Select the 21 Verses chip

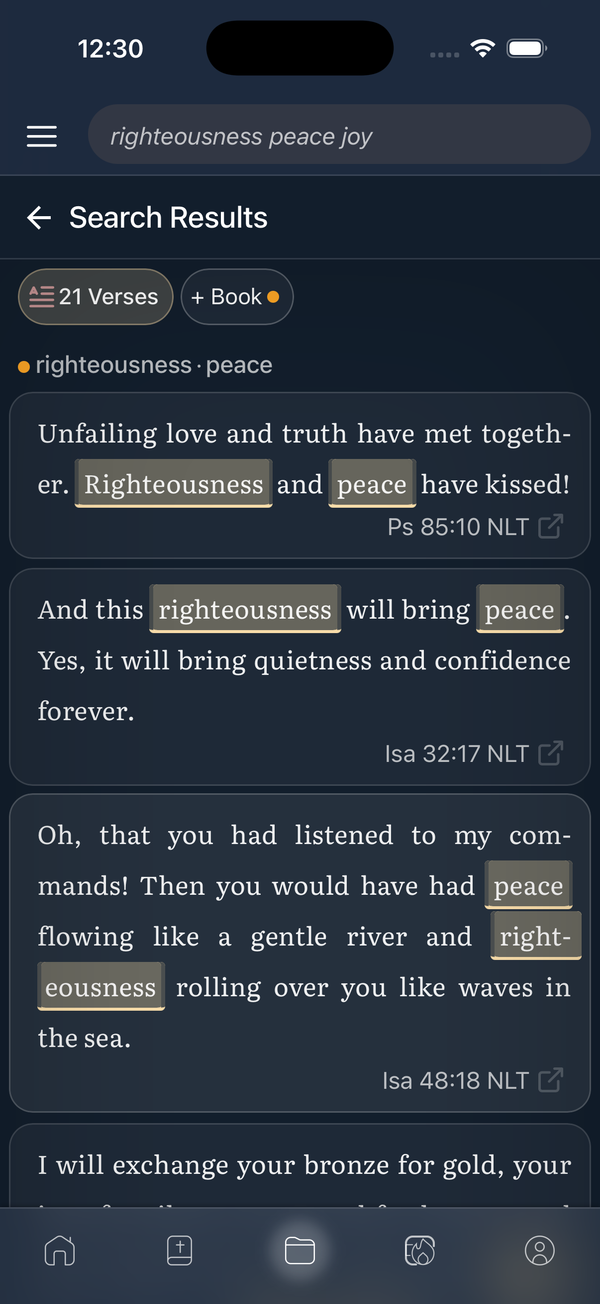95,297
